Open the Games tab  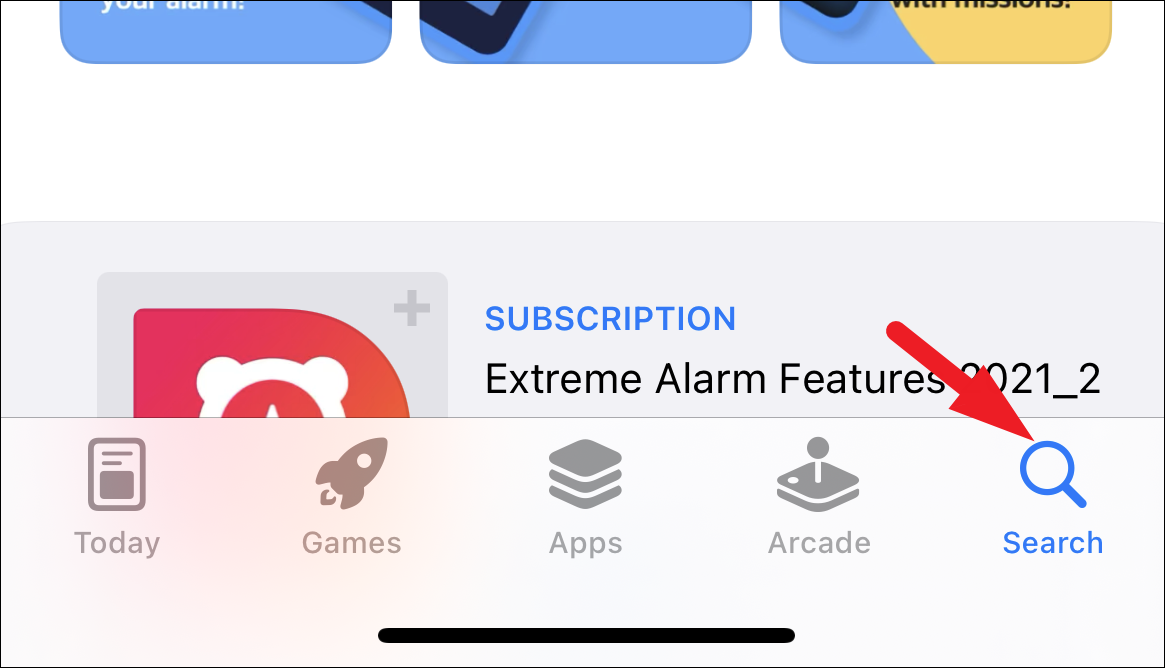351,497
